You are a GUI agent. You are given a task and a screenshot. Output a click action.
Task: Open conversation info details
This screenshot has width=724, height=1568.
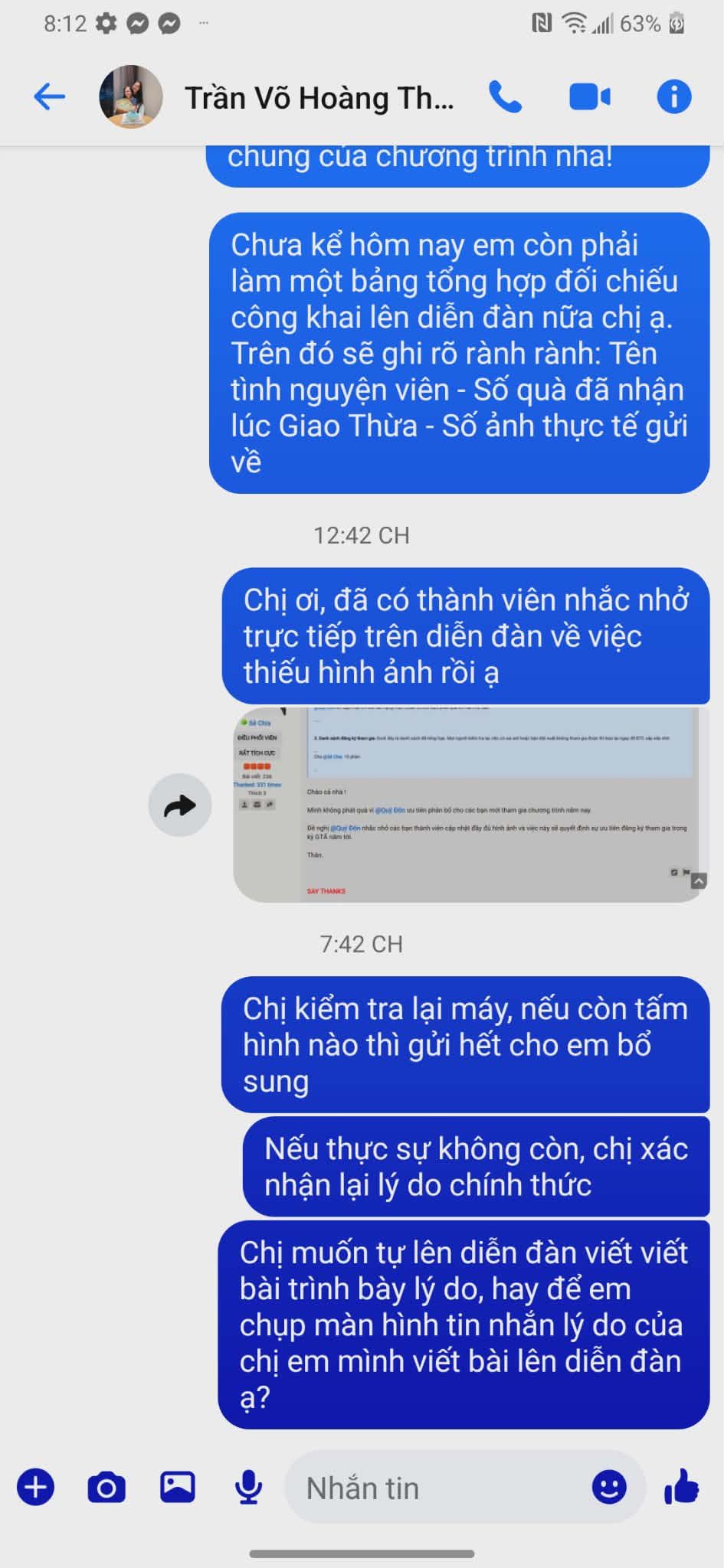point(674,97)
